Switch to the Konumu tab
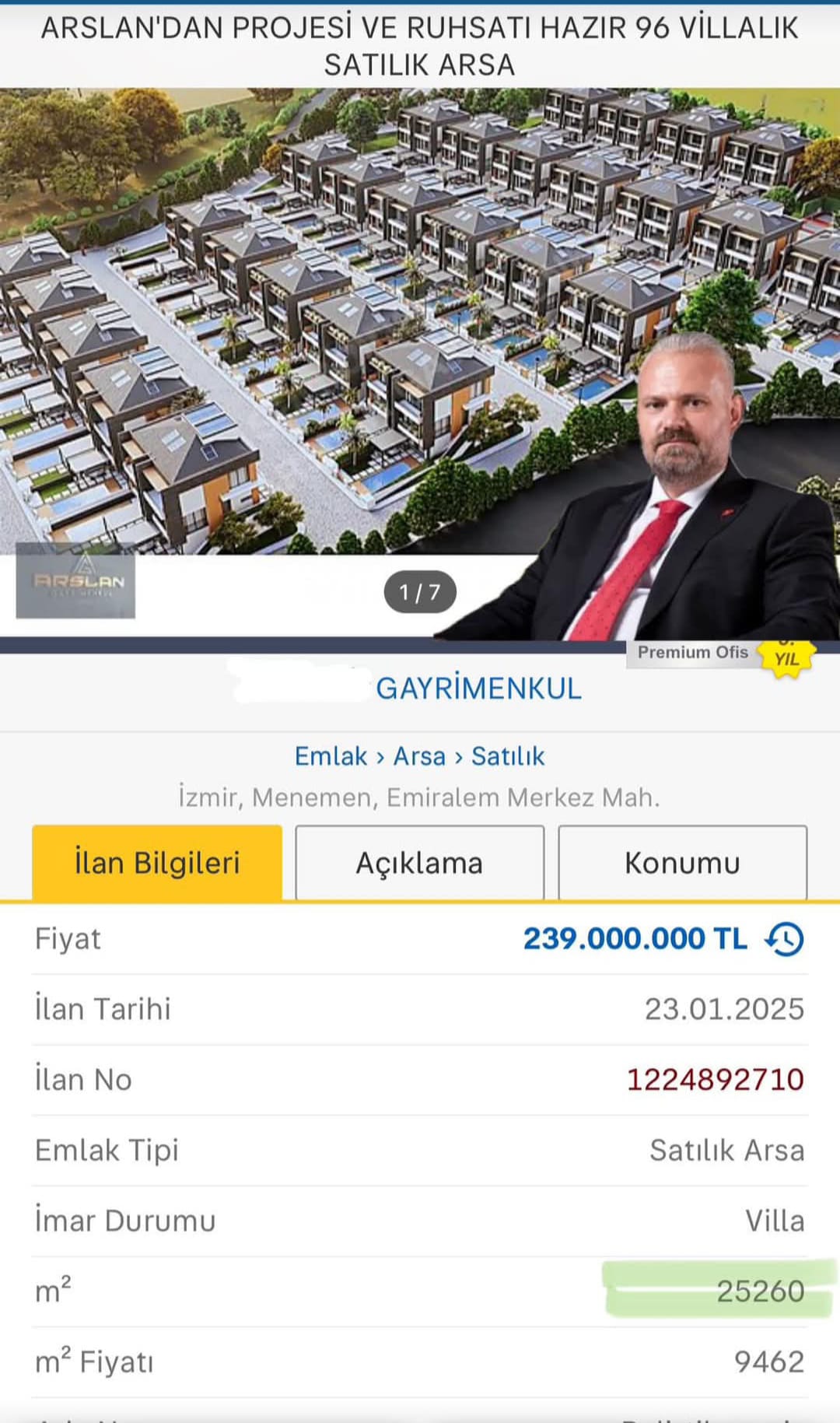This screenshot has height=1423, width=840. pyautogui.click(x=682, y=862)
